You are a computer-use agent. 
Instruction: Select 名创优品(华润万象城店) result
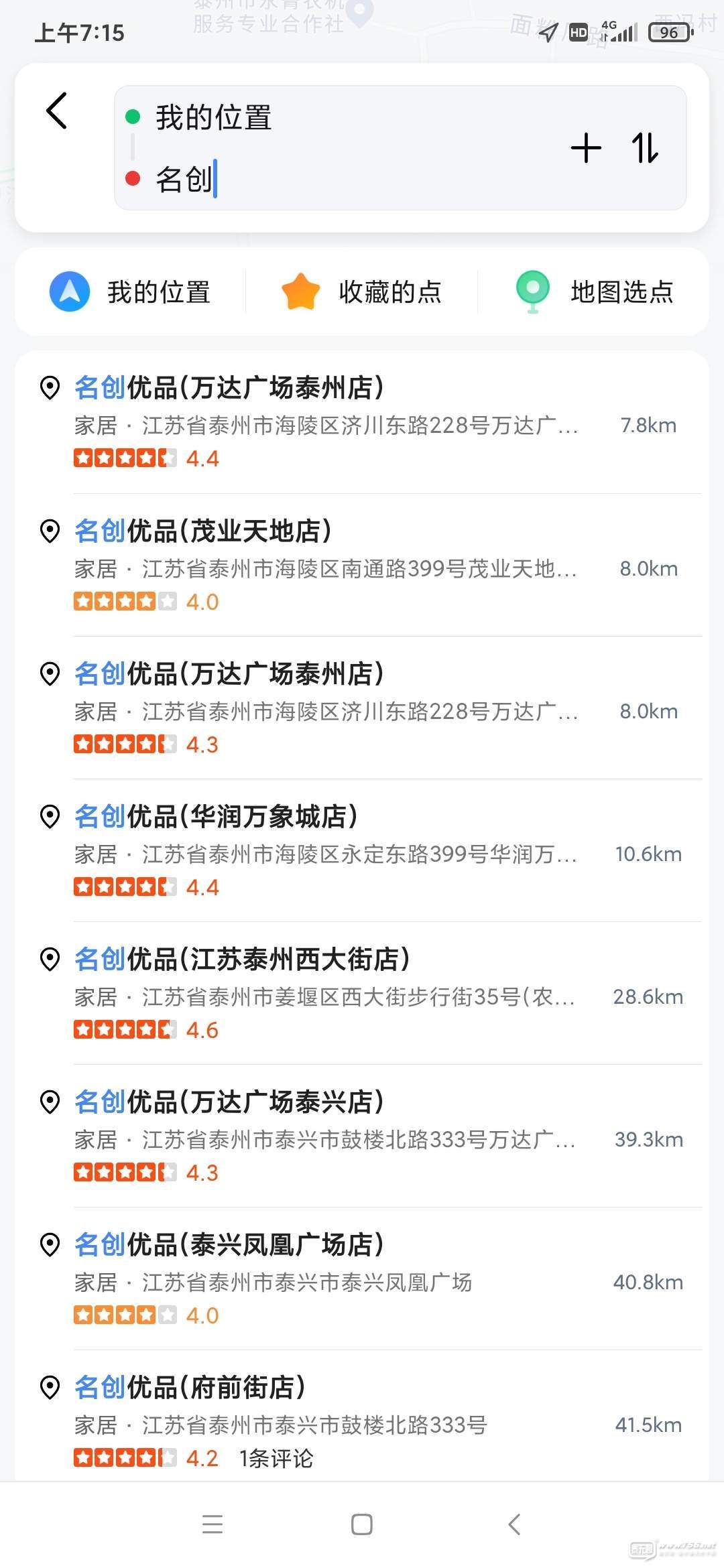(x=362, y=850)
